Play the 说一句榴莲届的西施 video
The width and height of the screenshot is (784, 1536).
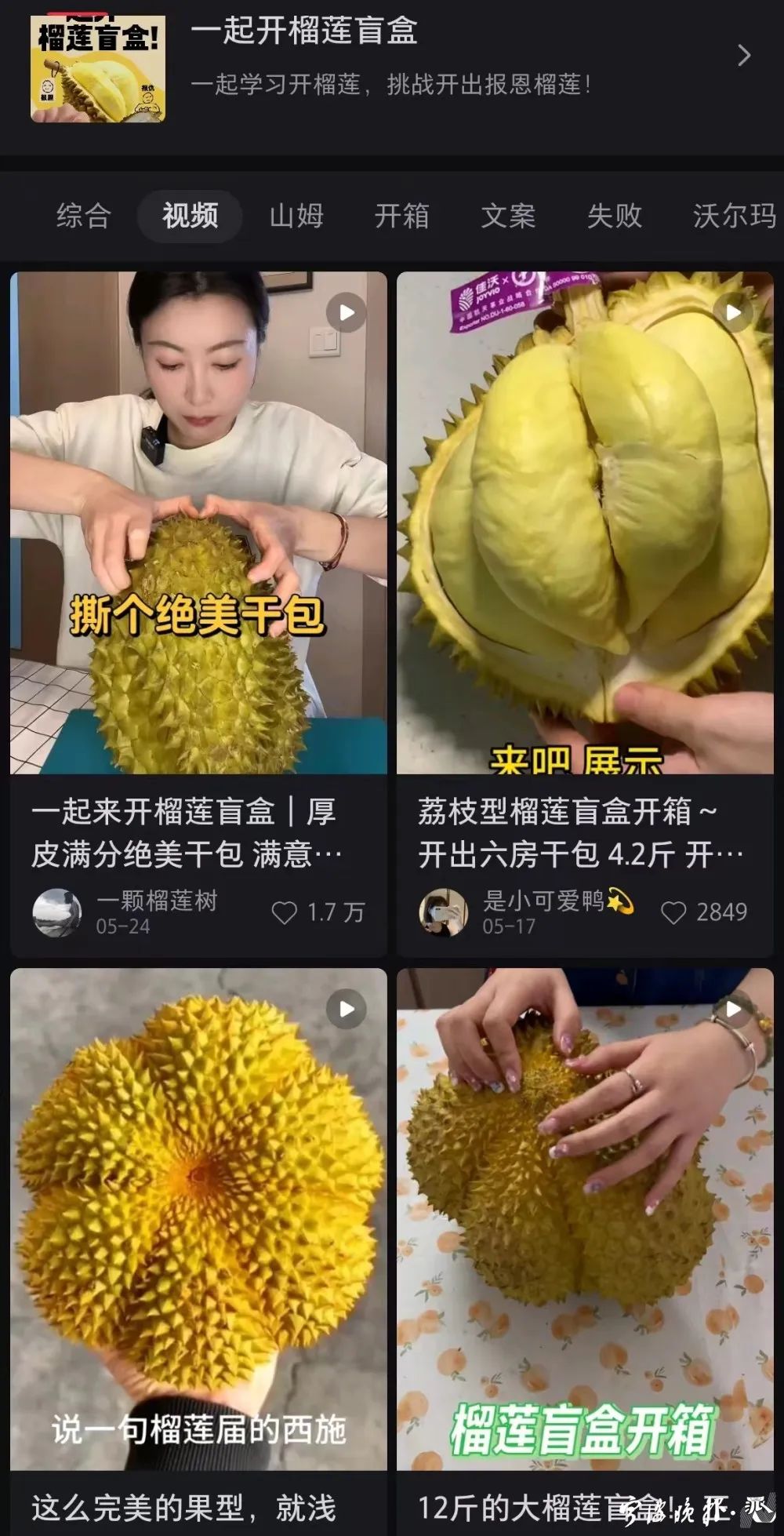tap(198, 1218)
